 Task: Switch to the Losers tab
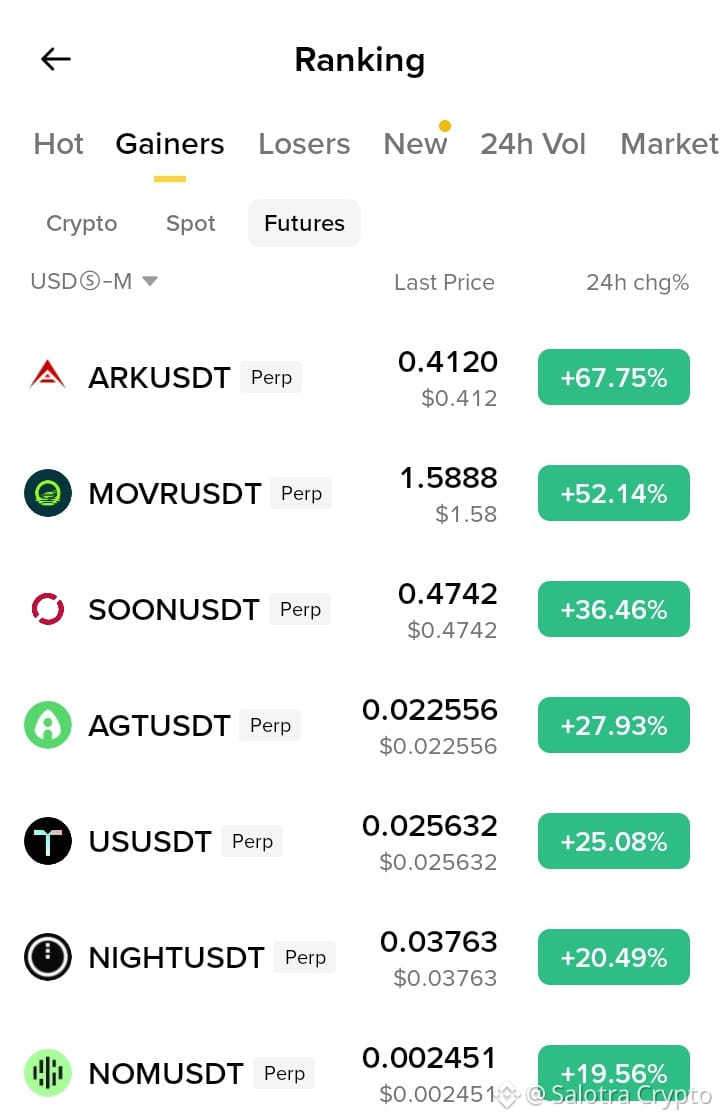tap(304, 144)
